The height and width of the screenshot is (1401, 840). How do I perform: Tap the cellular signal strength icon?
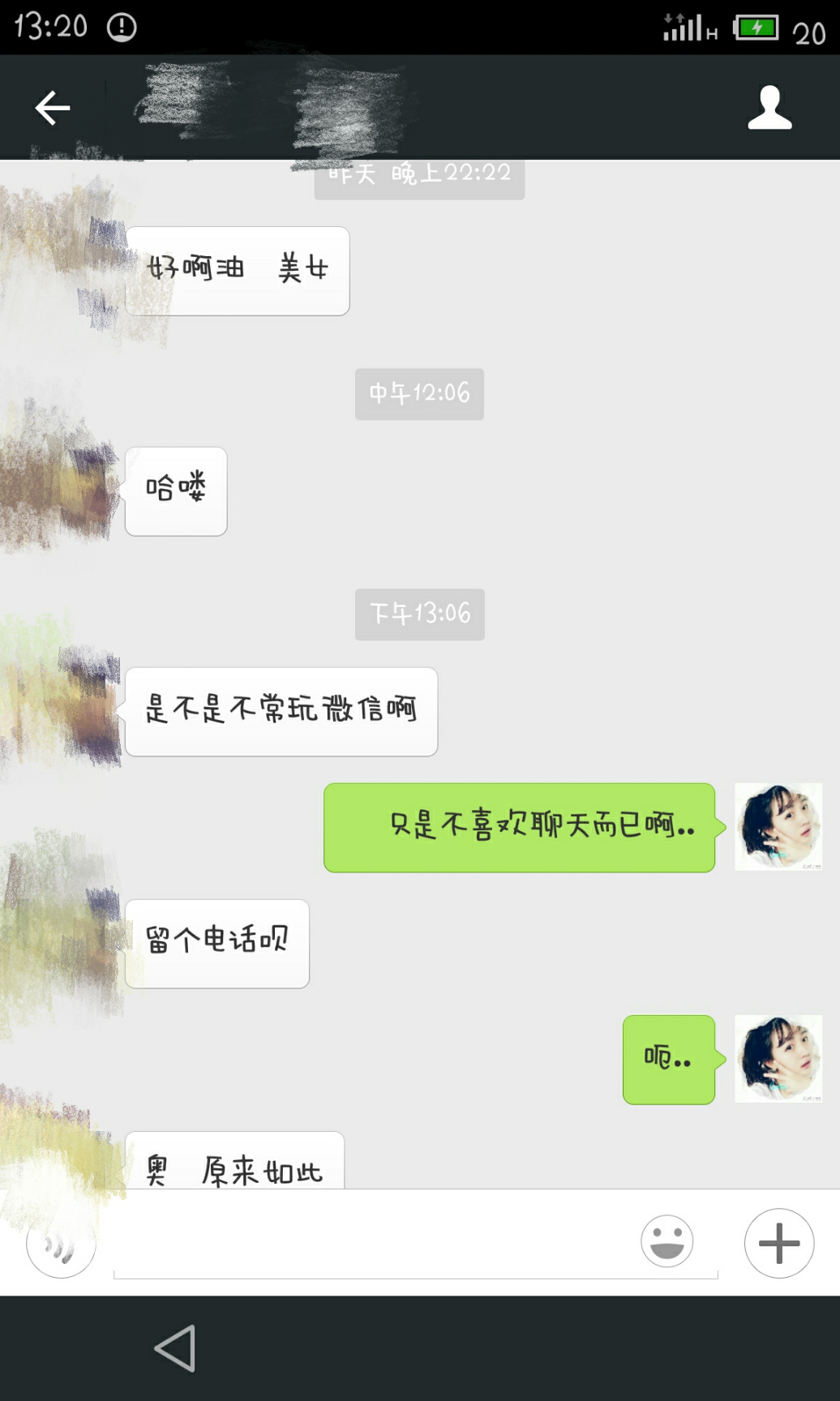[x=684, y=25]
